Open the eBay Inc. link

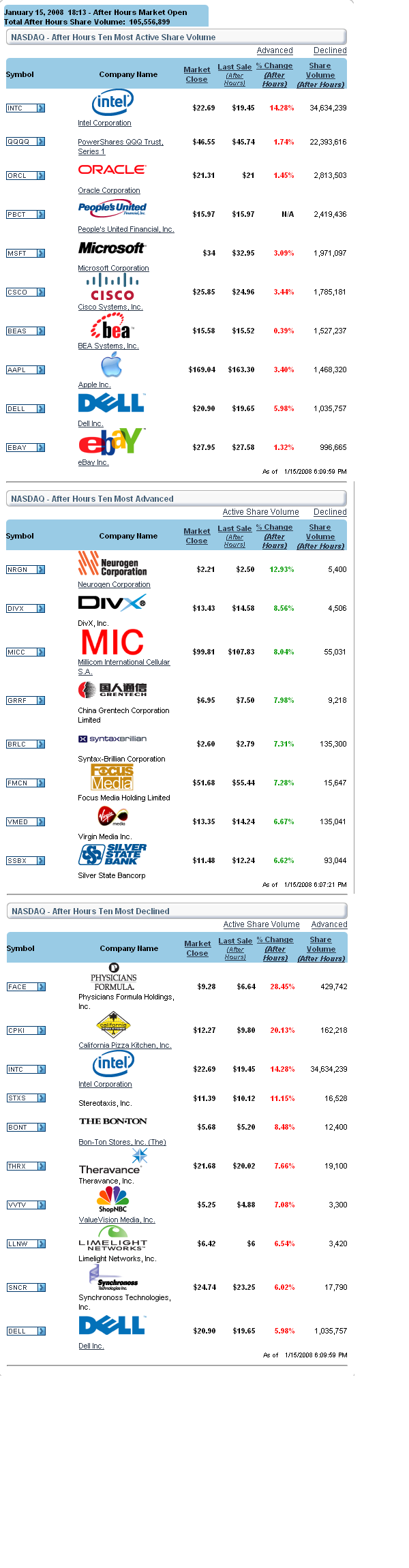[93, 463]
